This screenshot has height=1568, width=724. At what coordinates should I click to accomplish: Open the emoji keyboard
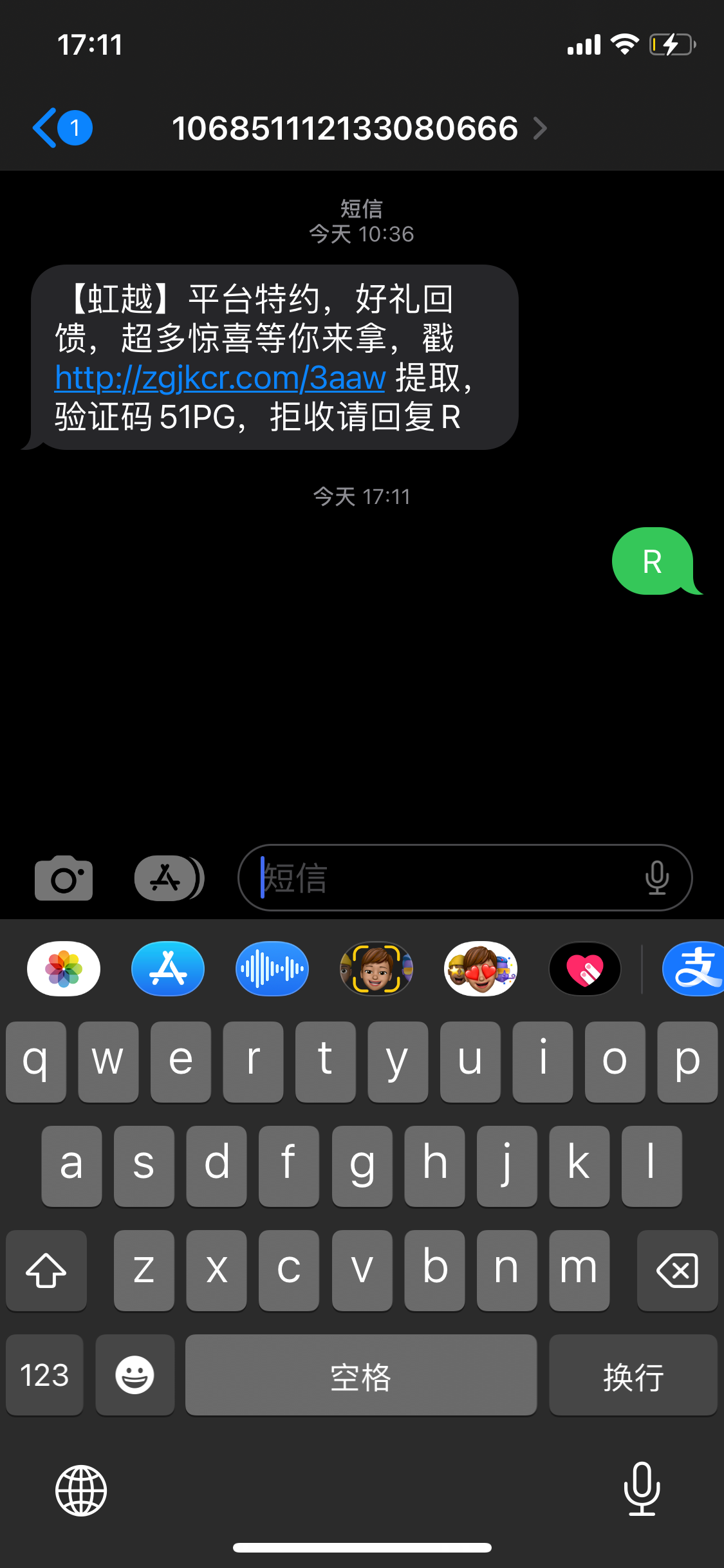coord(135,1376)
